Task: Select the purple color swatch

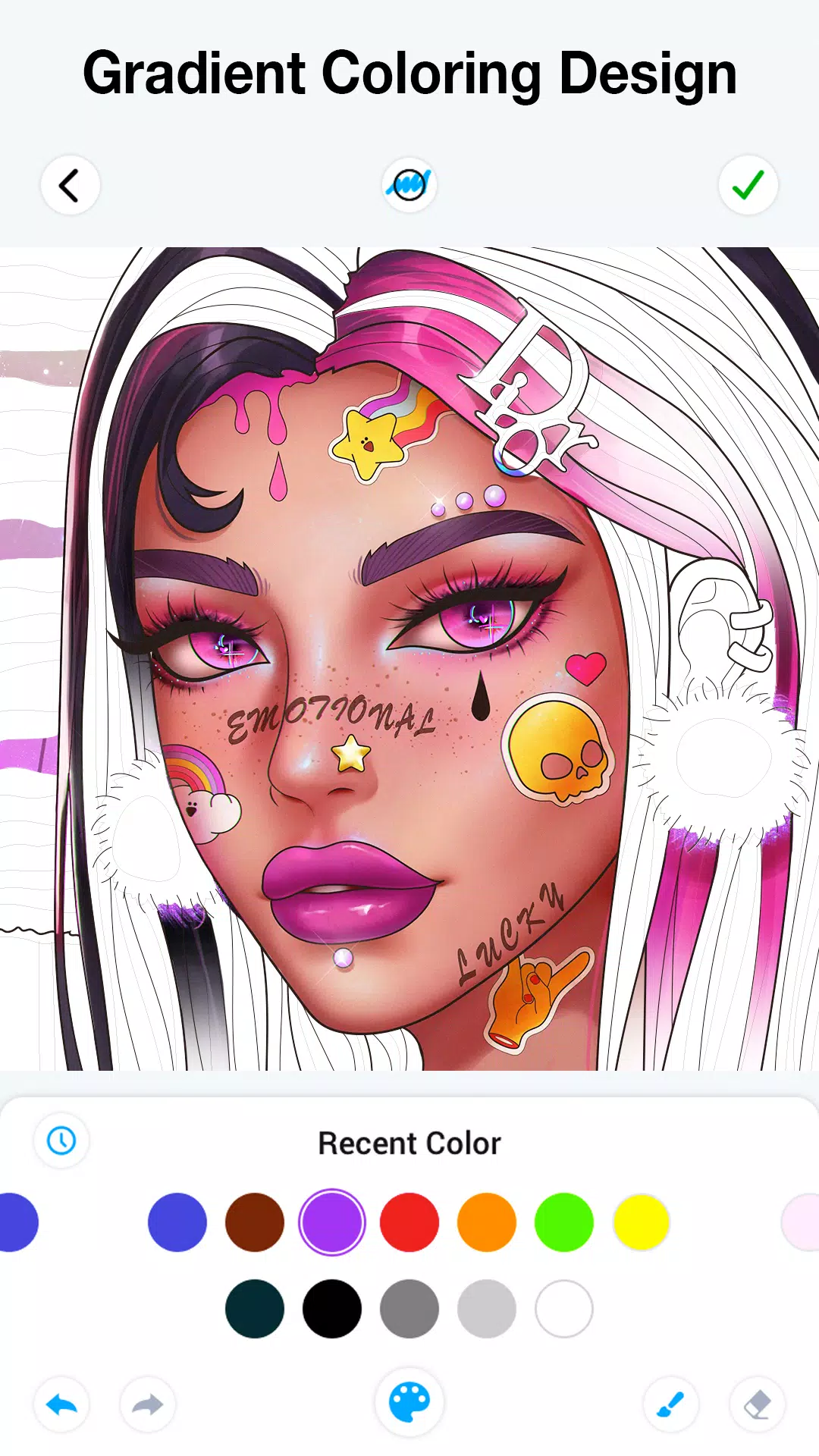Action: 332,1222
